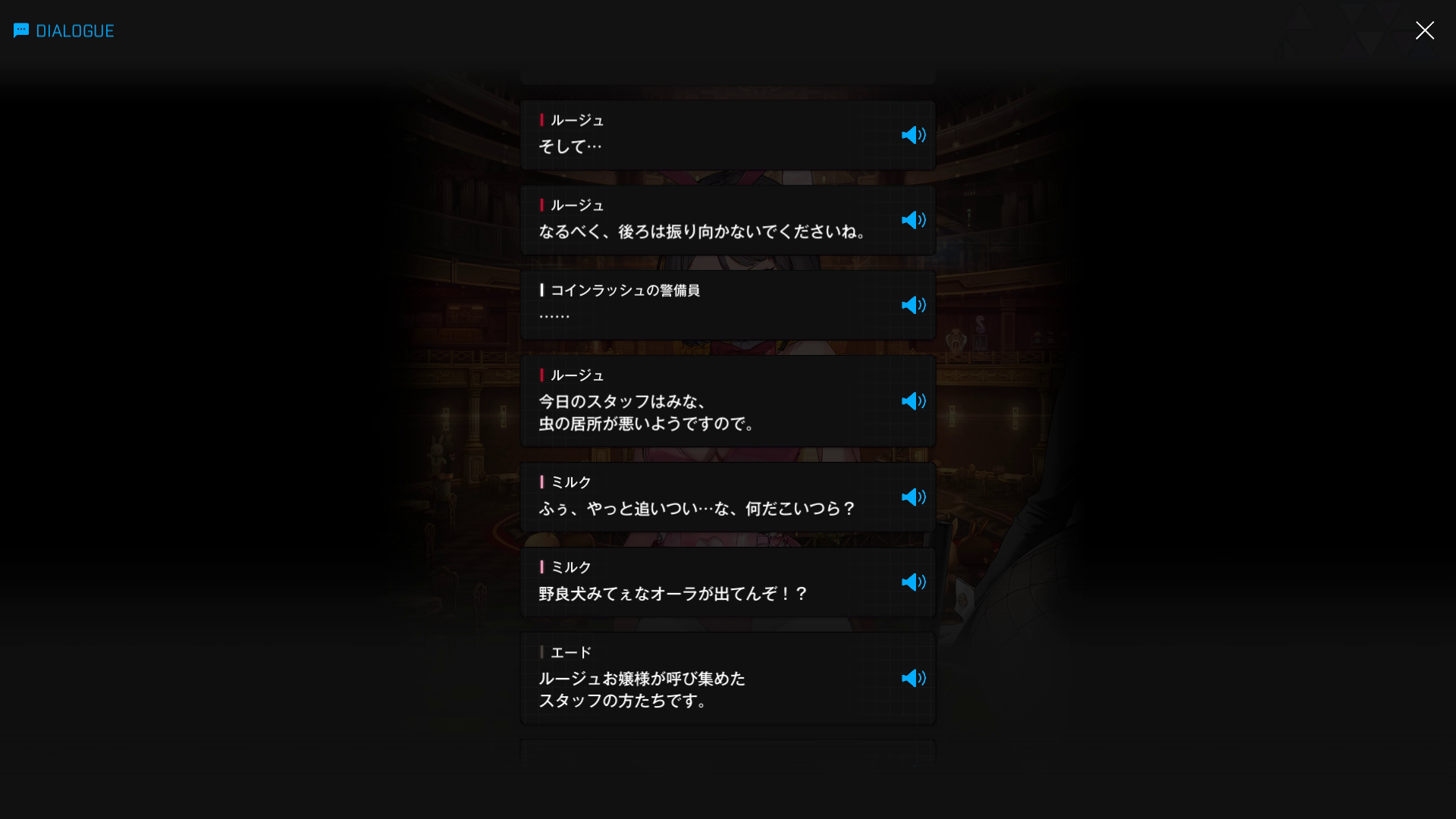Play voice for コインラッシュの警備員's line

tap(913, 305)
